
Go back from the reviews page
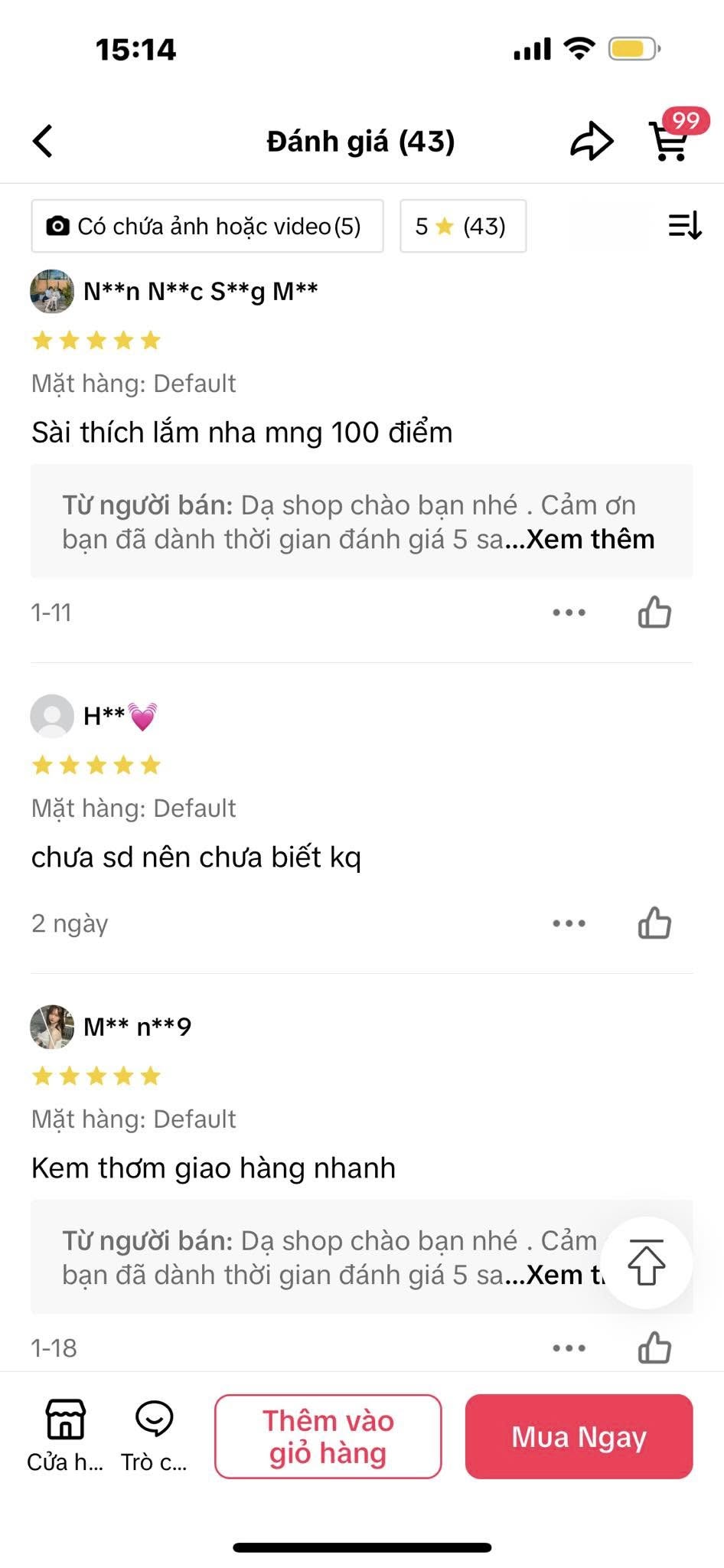pyautogui.click(x=44, y=142)
